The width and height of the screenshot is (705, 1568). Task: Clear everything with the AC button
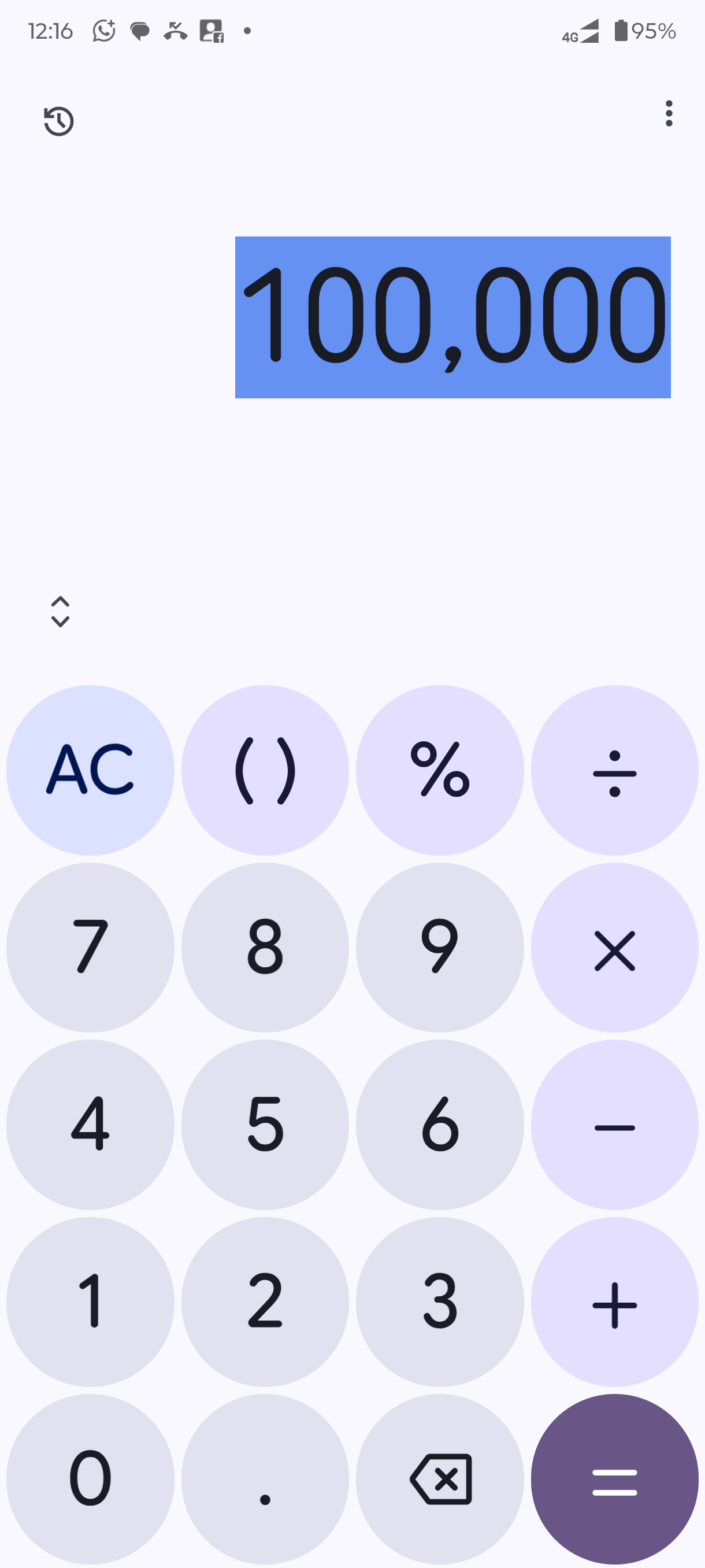pos(90,770)
